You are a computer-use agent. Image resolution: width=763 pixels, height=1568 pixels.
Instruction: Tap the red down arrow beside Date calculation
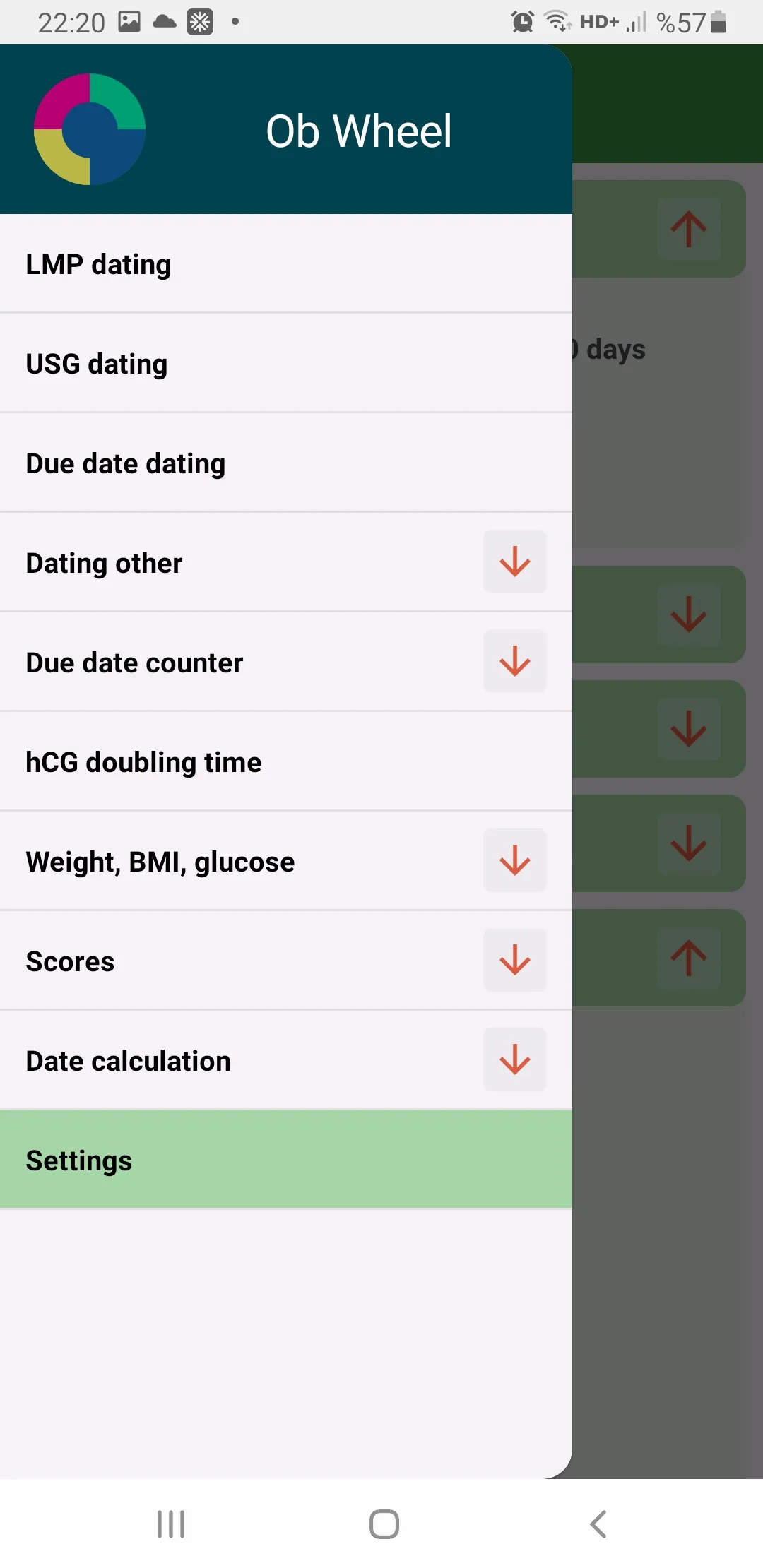coord(514,1059)
